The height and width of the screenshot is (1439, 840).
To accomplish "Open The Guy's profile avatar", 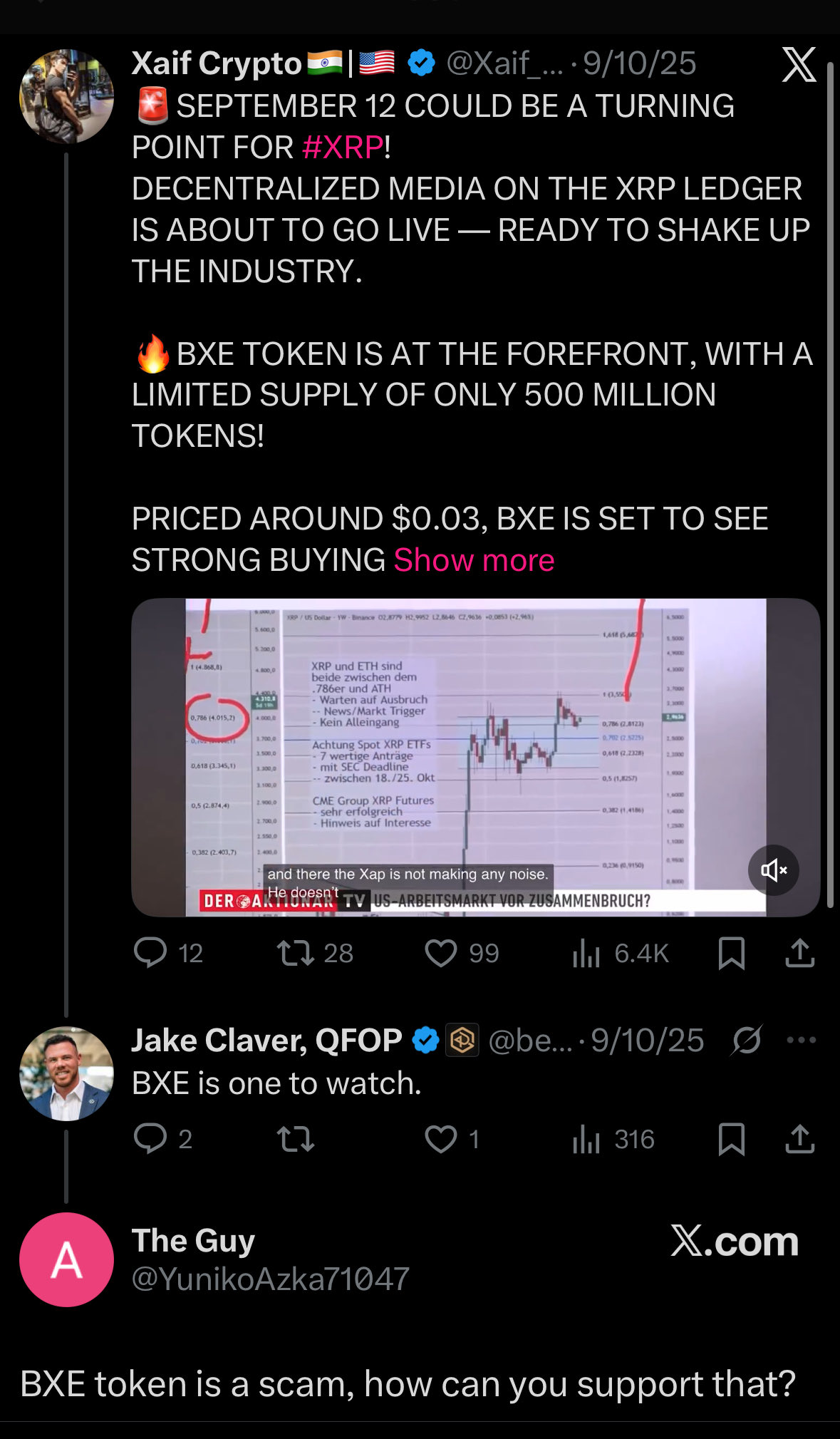I will coord(66,1259).
